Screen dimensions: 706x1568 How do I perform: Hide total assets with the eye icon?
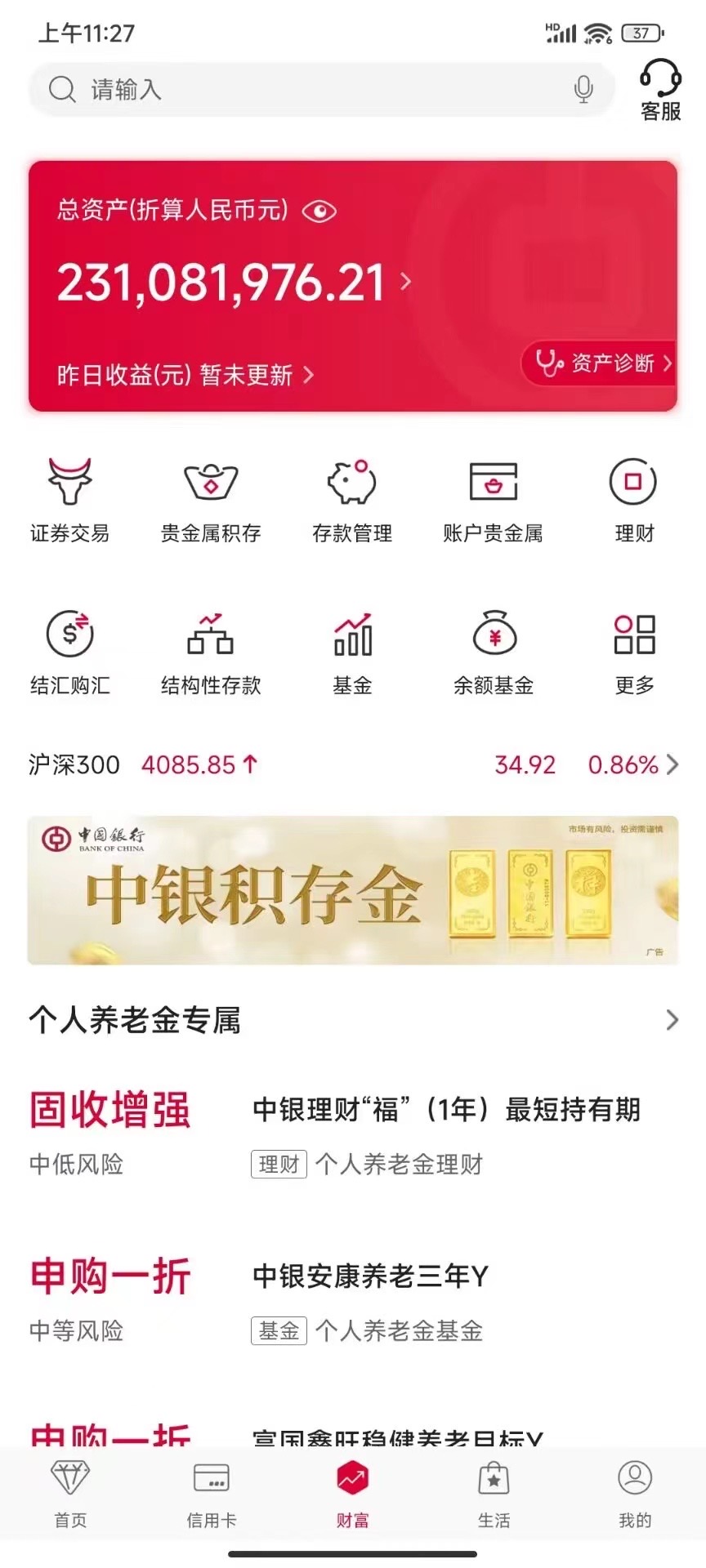(x=319, y=212)
